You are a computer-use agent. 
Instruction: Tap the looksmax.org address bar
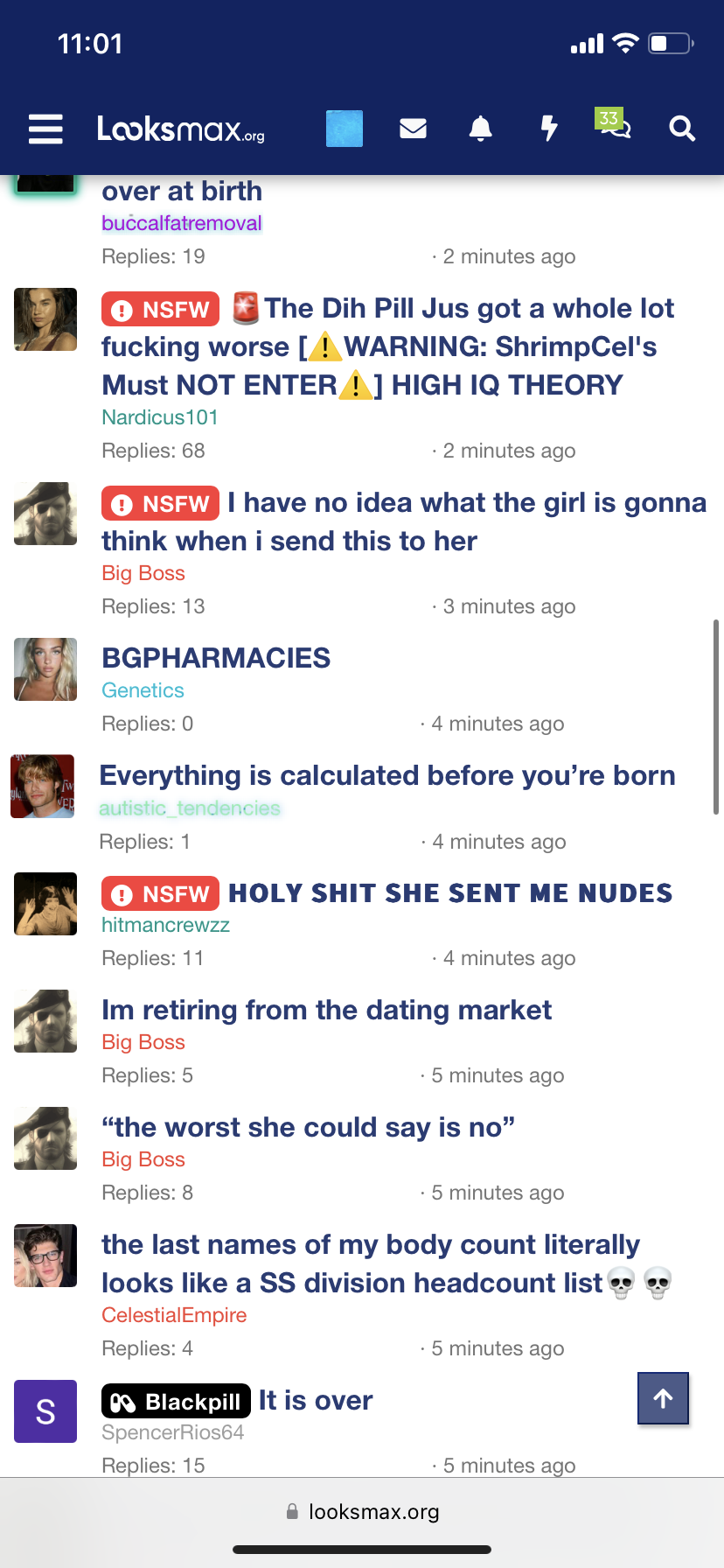[x=362, y=1512]
